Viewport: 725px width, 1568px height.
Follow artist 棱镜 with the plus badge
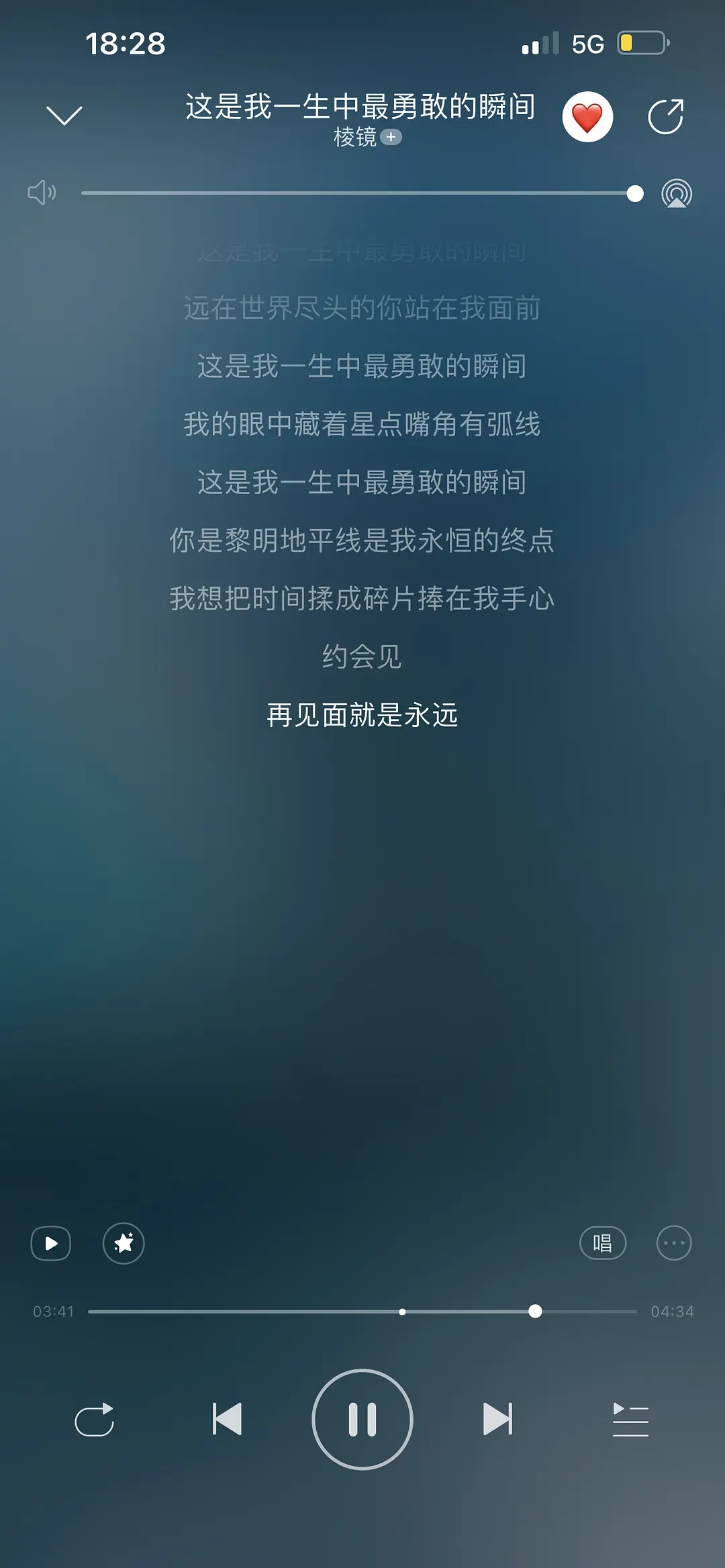pyautogui.click(x=391, y=137)
